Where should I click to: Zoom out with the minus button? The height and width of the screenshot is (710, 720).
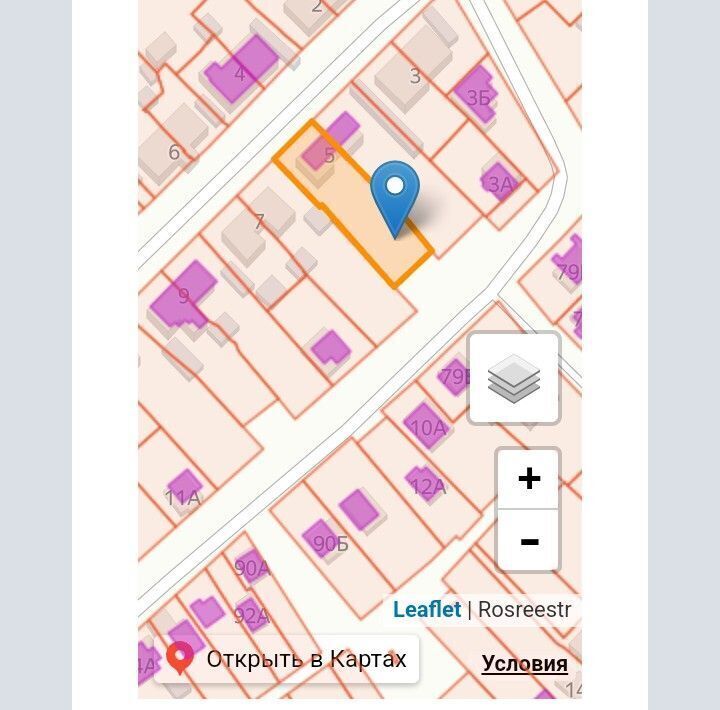[529, 541]
